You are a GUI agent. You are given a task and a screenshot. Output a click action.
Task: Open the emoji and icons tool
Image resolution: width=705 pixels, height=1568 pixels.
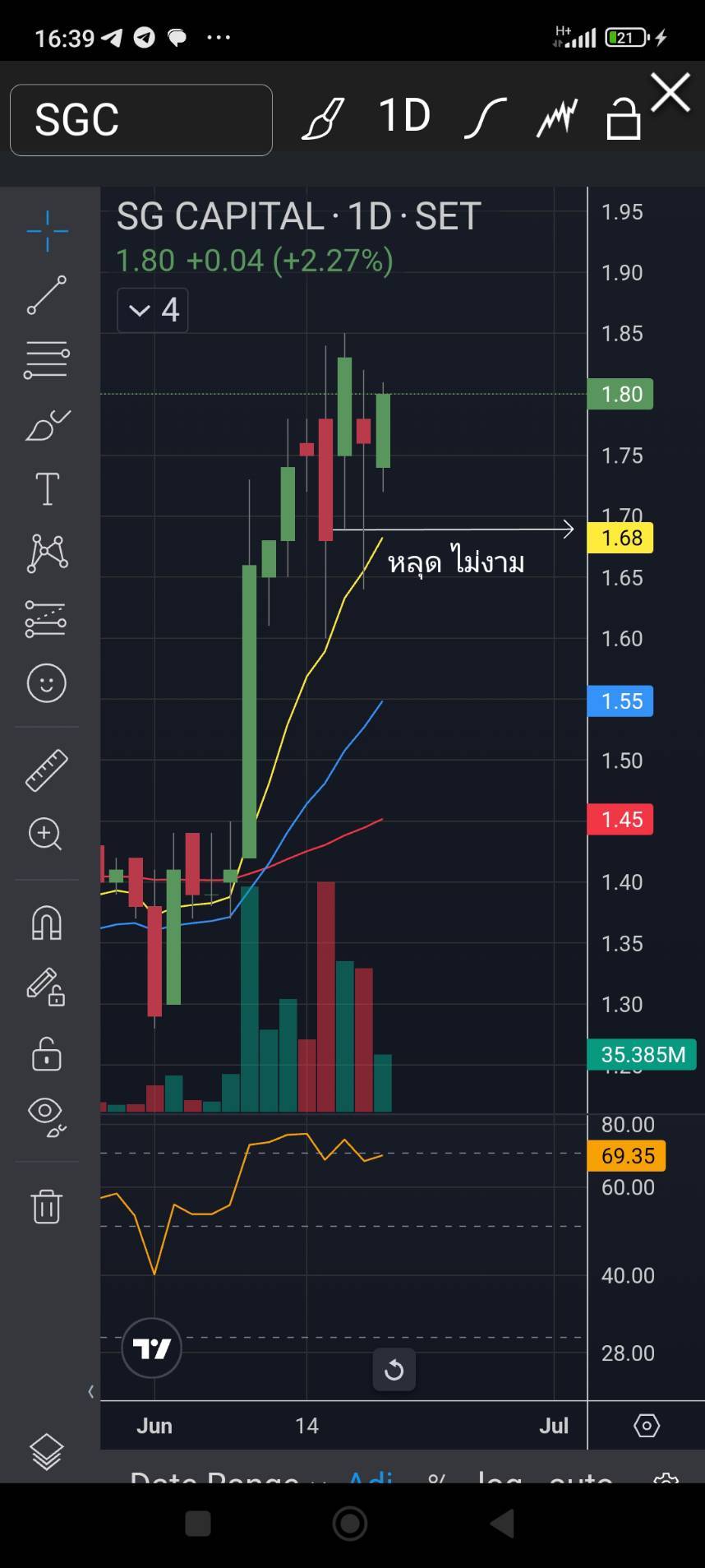47,683
